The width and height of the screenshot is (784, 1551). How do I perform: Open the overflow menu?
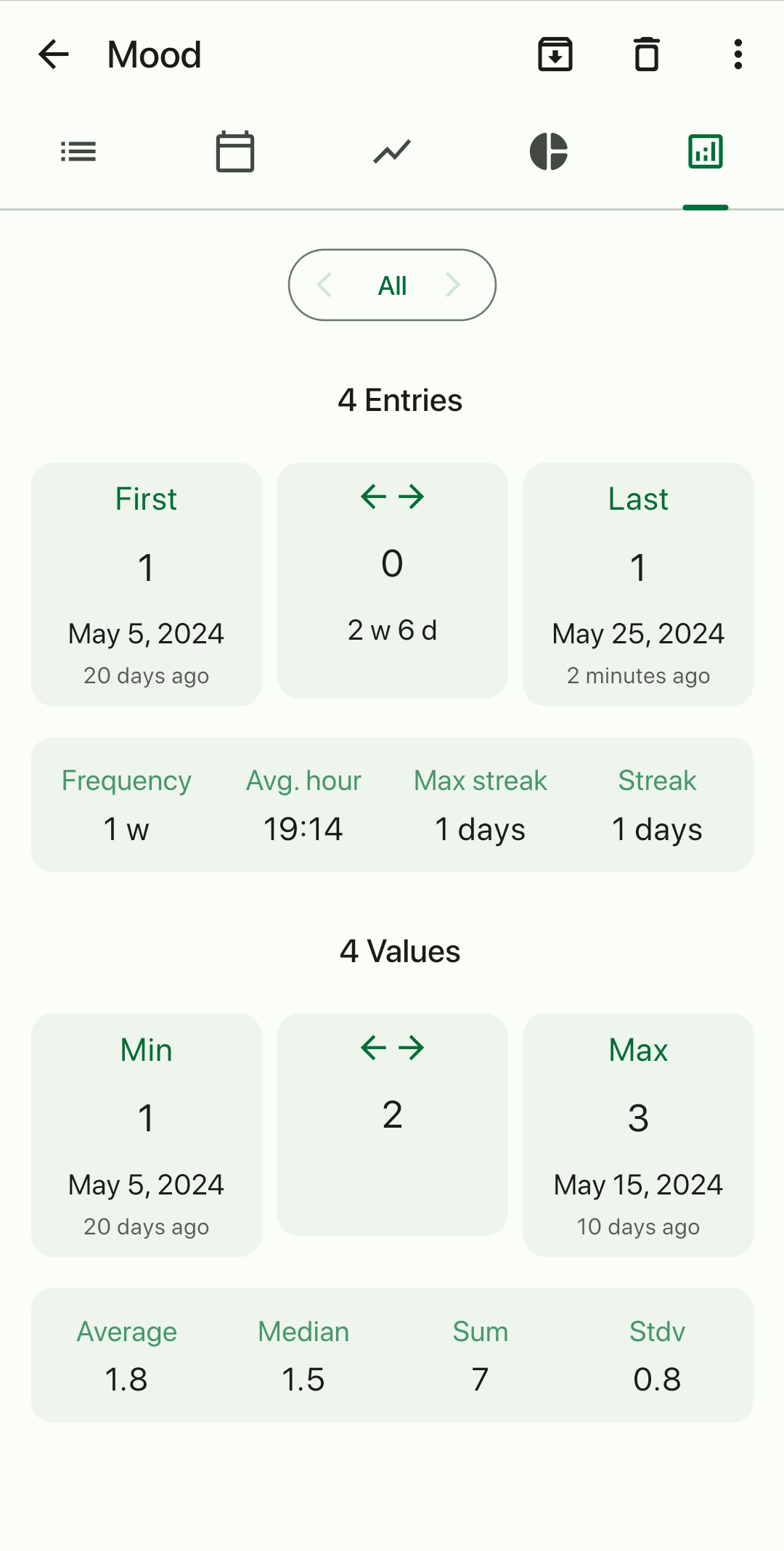point(738,54)
